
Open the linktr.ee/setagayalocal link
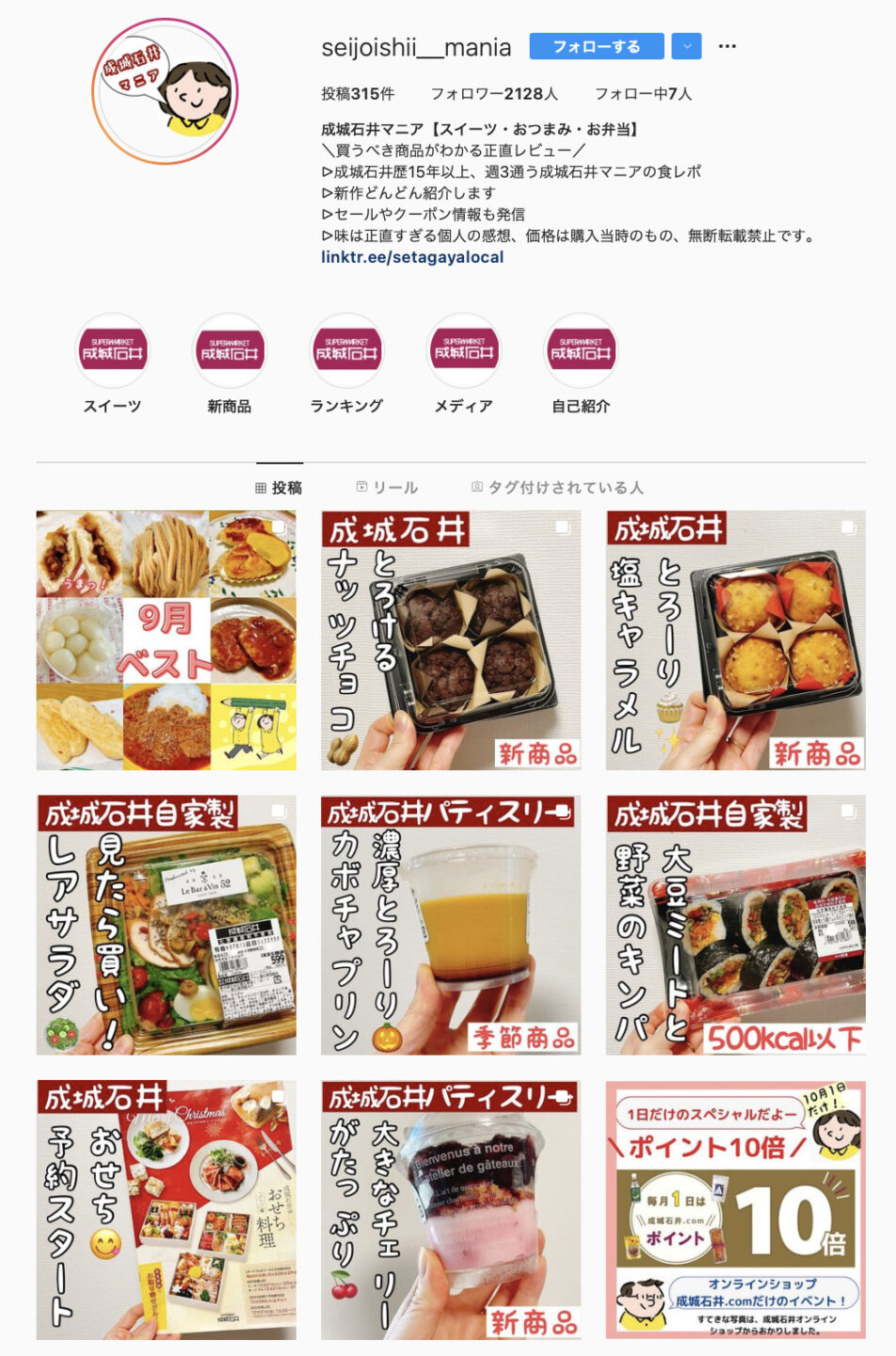412,257
